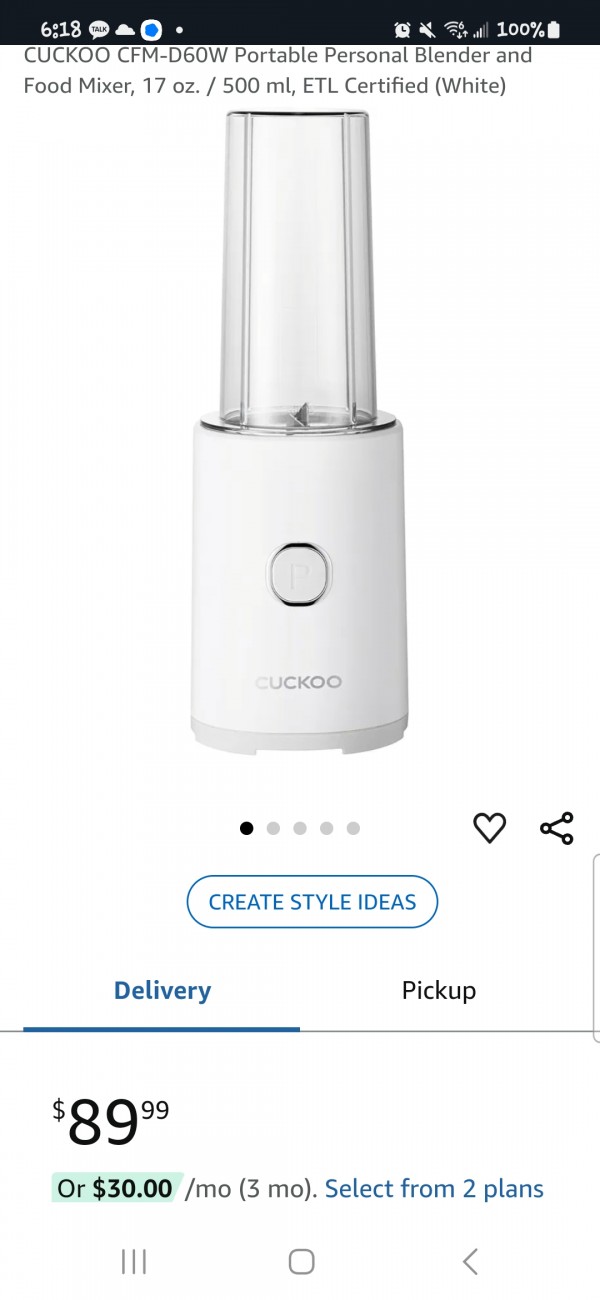The height and width of the screenshot is (1300, 600).
Task: Switch to the Pickup tab
Action: click(438, 990)
